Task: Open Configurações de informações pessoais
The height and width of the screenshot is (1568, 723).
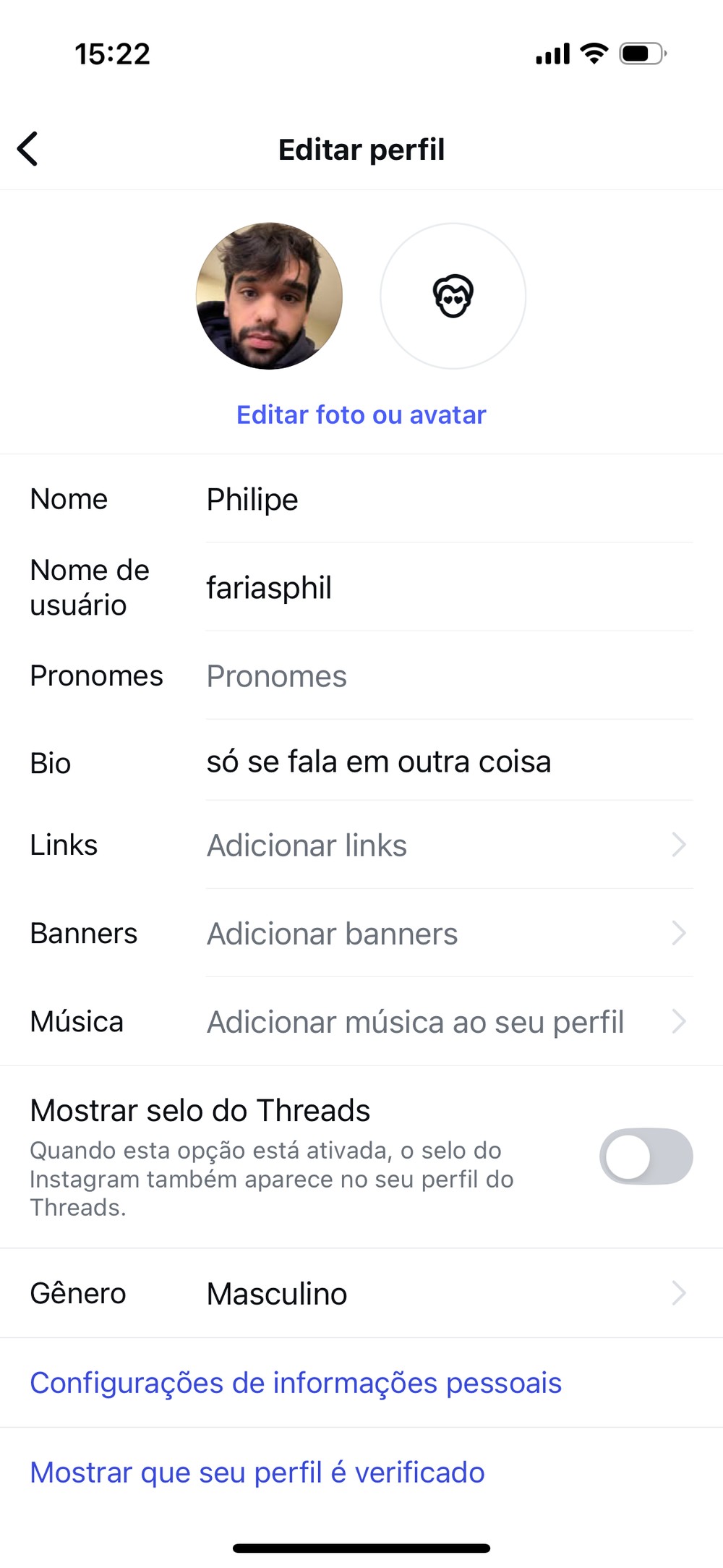Action: [x=296, y=1383]
